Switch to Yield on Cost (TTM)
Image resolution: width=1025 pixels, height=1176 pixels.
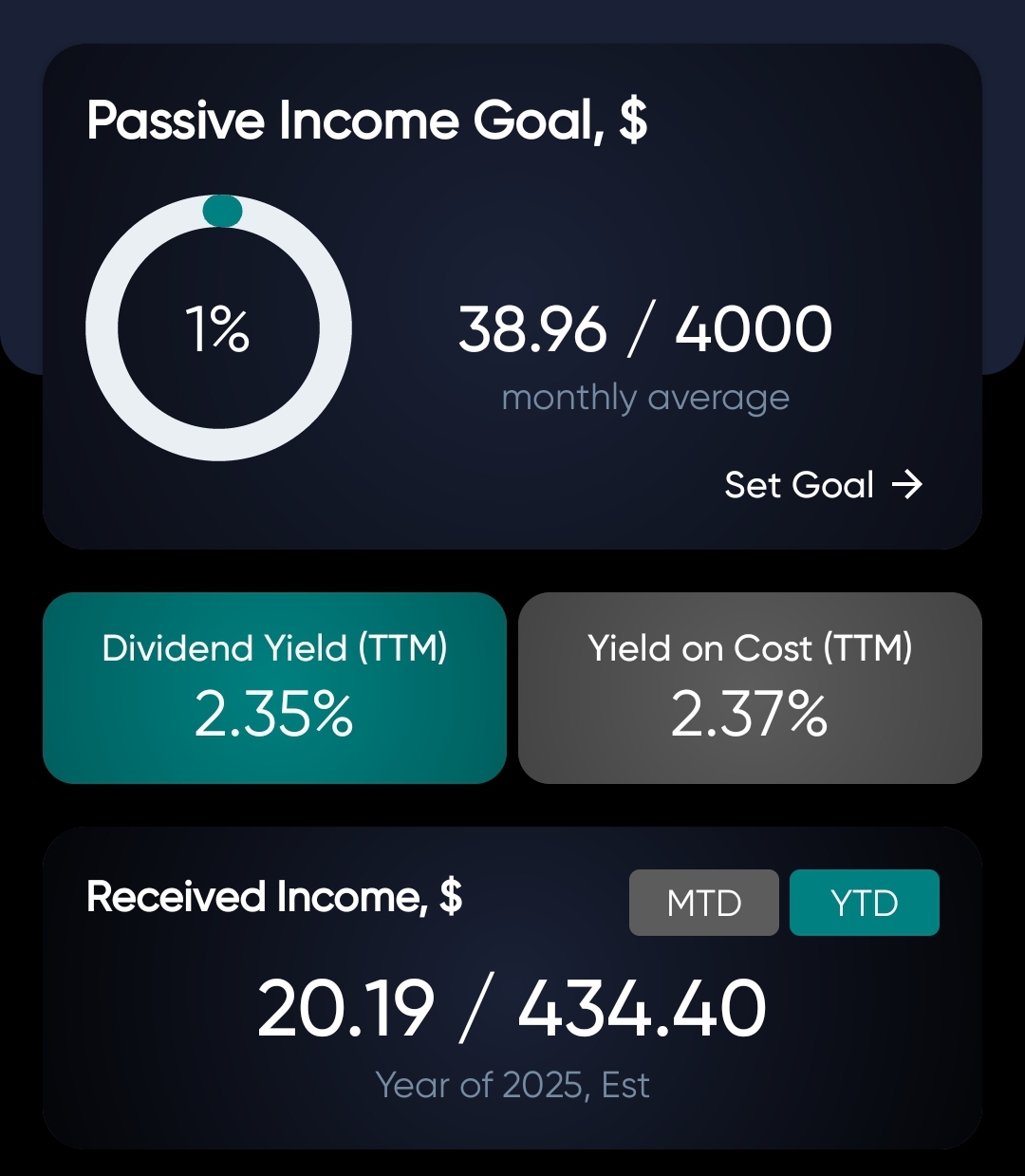750,688
